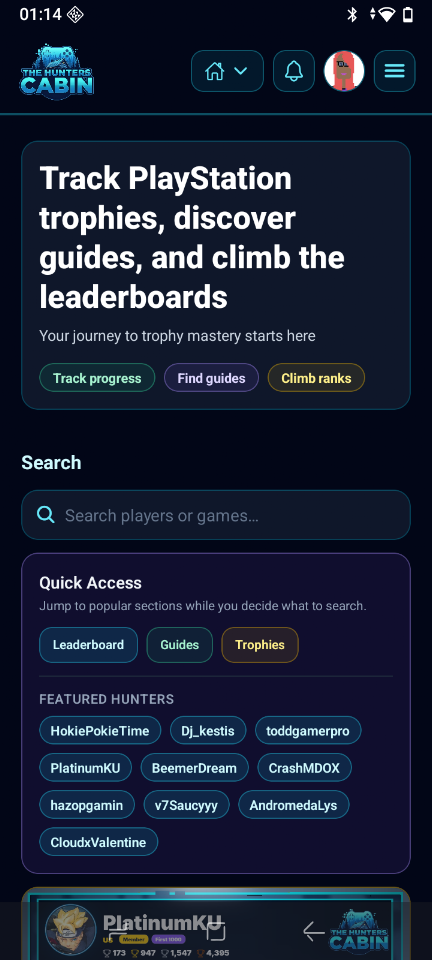The image size is (432, 960).
Task: View featured hunter toddgamerpro
Action: (x=308, y=730)
